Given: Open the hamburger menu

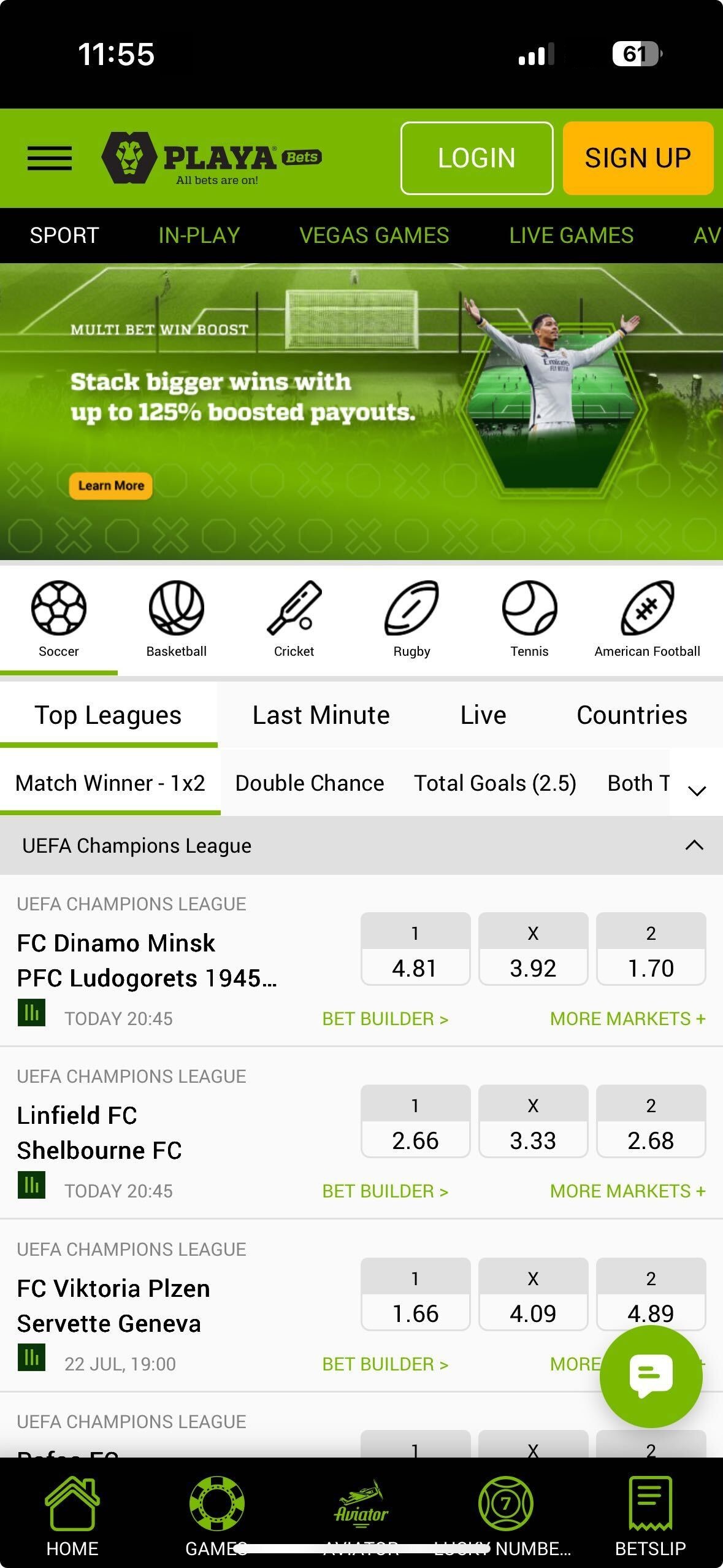Looking at the screenshot, I should (50, 158).
